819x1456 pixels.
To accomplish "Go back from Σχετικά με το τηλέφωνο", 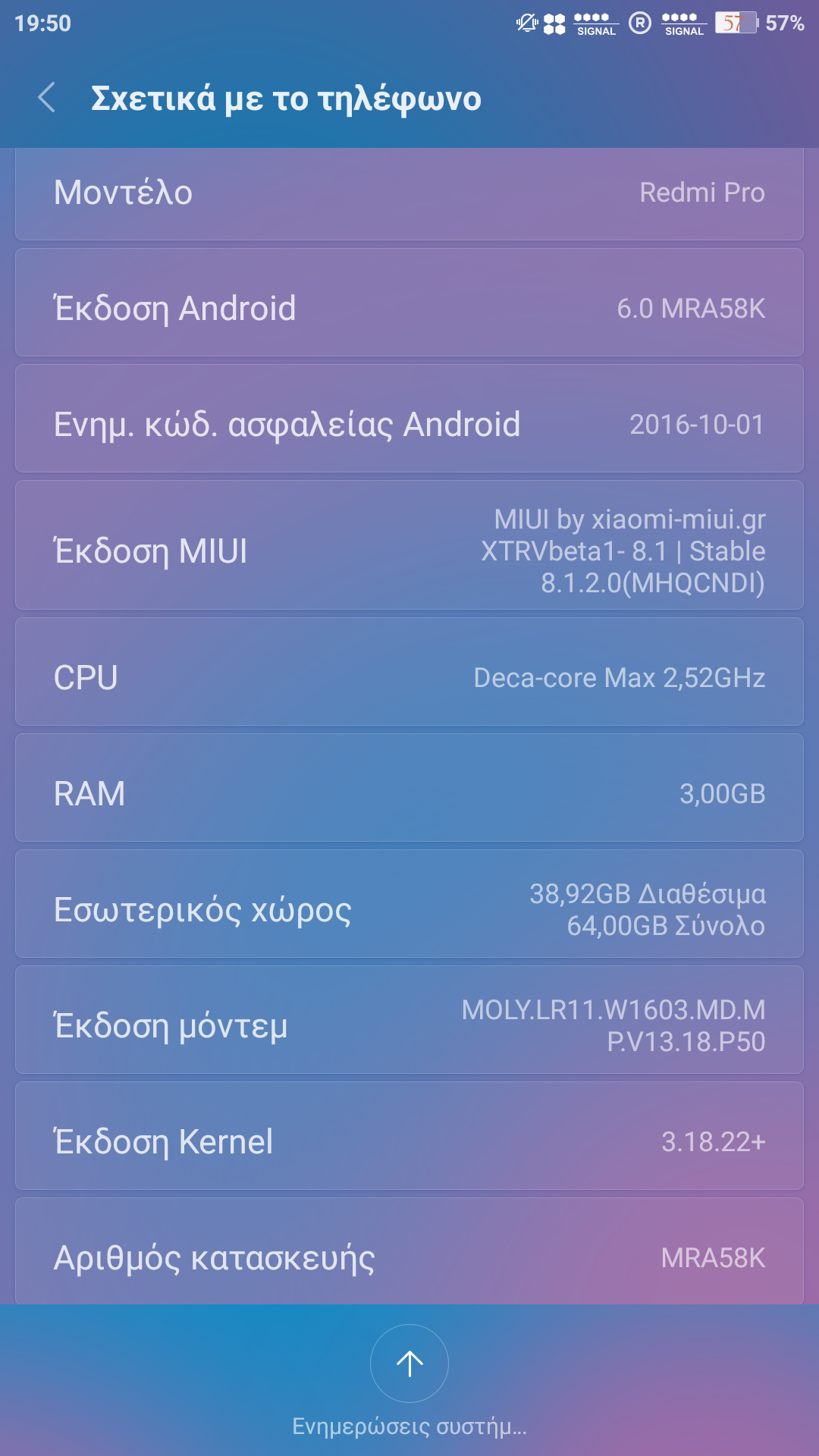I will click(47, 98).
